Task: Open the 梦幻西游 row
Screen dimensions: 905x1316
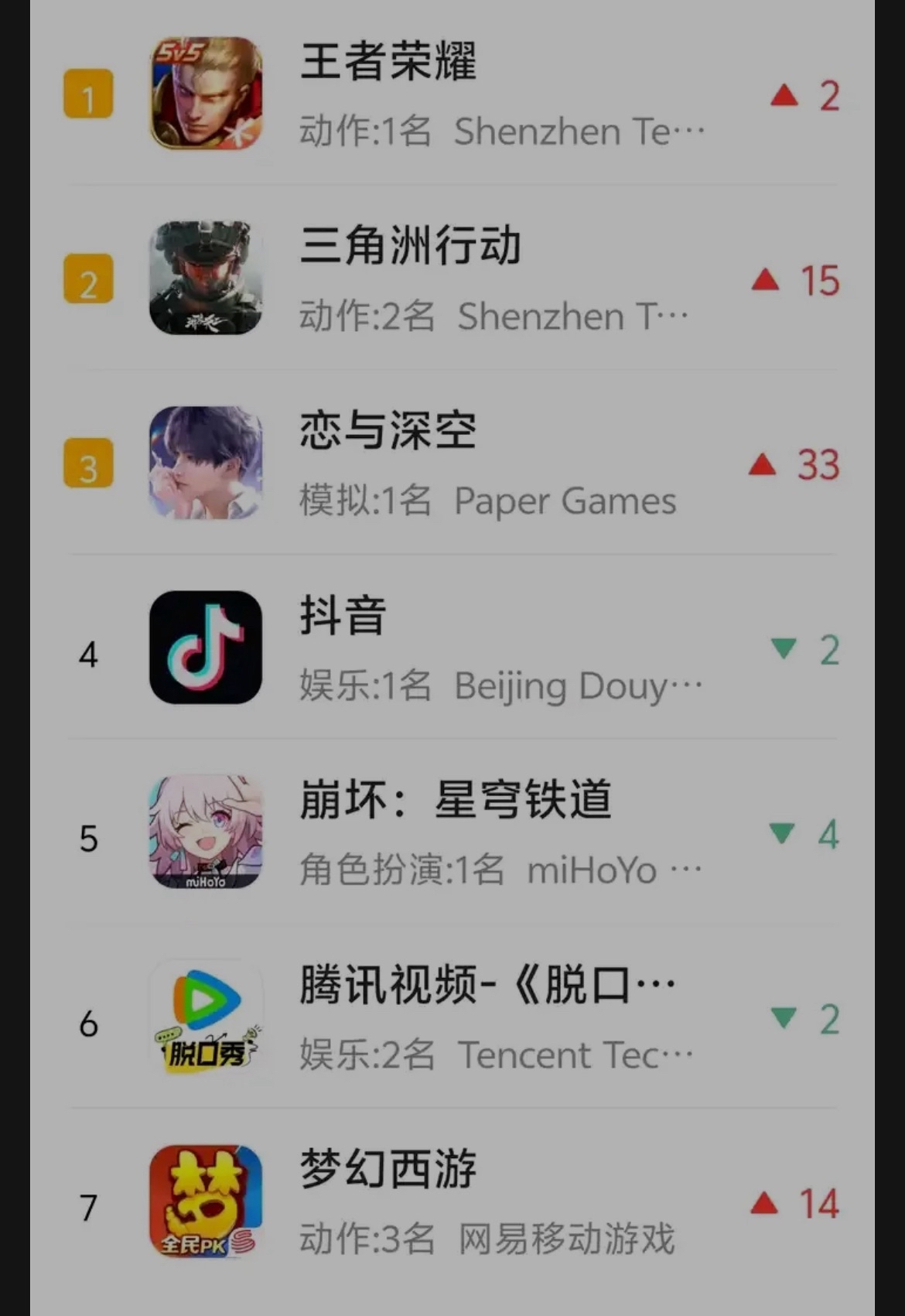Action: (452, 1201)
